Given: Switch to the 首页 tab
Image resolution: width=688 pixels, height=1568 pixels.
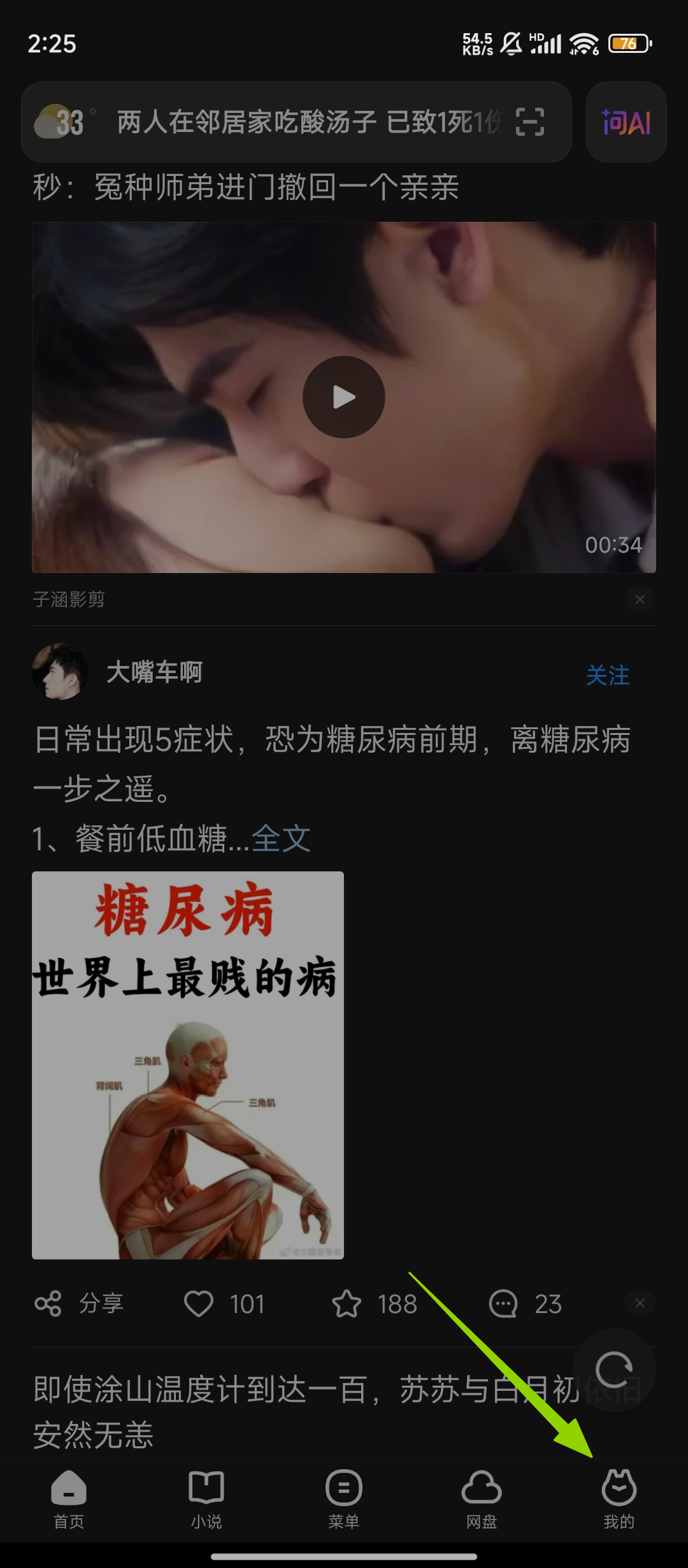Looking at the screenshot, I should (x=69, y=1499).
